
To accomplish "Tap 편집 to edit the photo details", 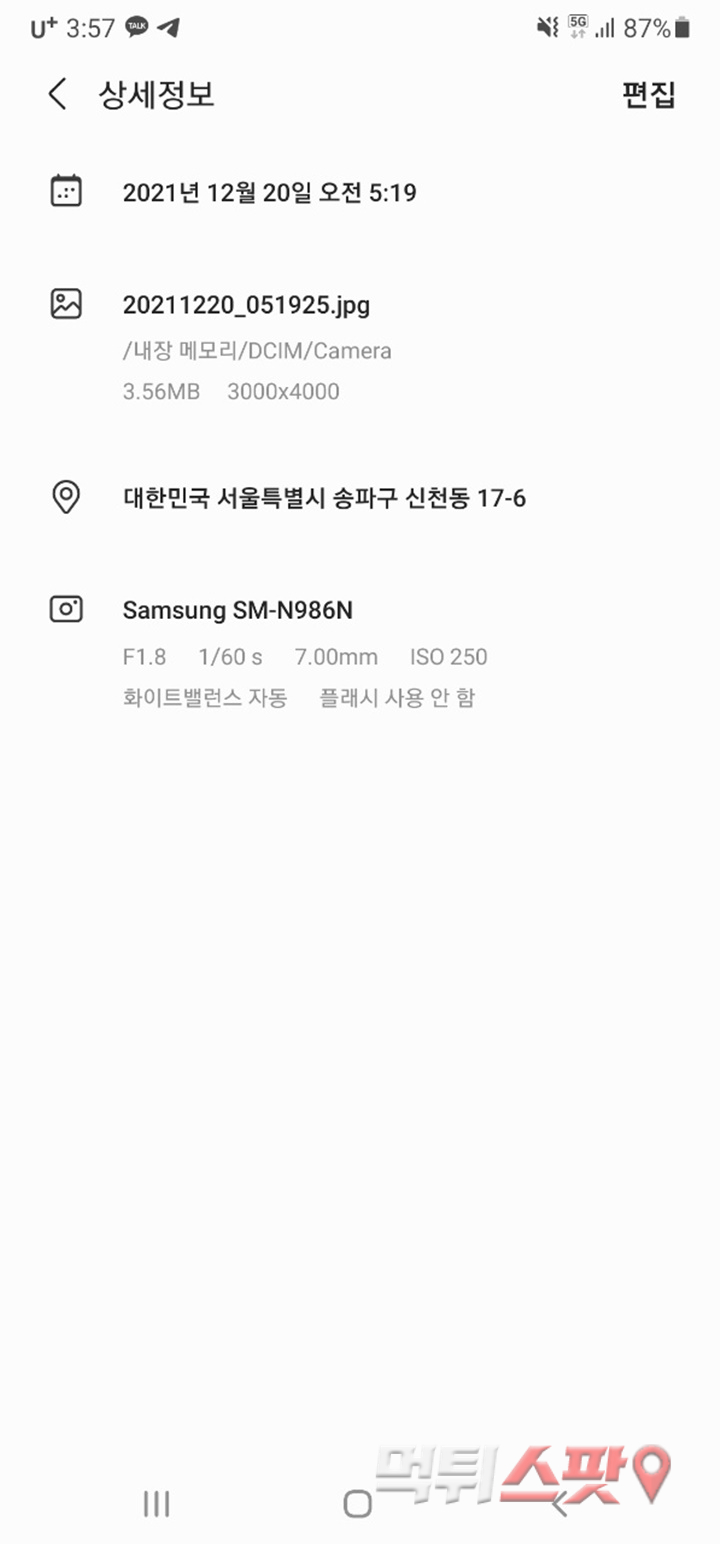I will [x=649, y=95].
